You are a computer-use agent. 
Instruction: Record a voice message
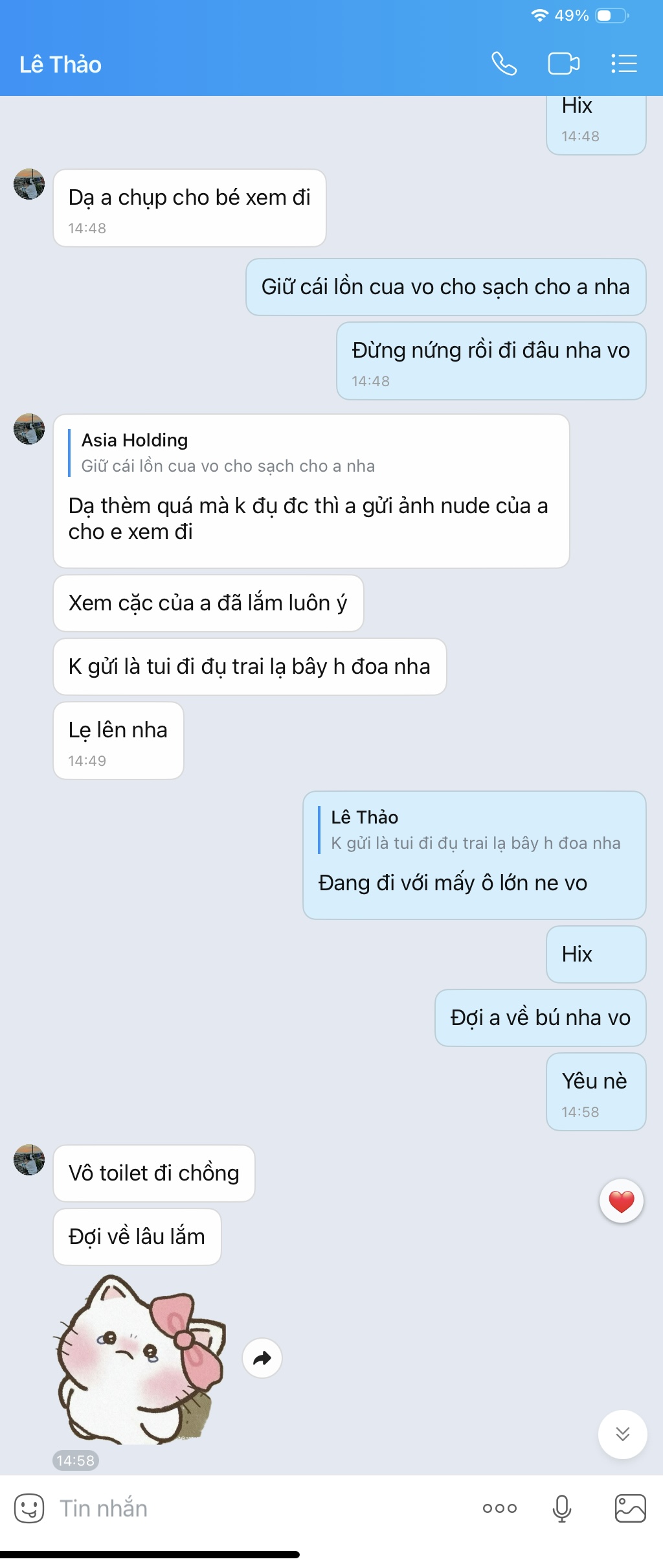pyautogui.click(x=561, y=1508)
